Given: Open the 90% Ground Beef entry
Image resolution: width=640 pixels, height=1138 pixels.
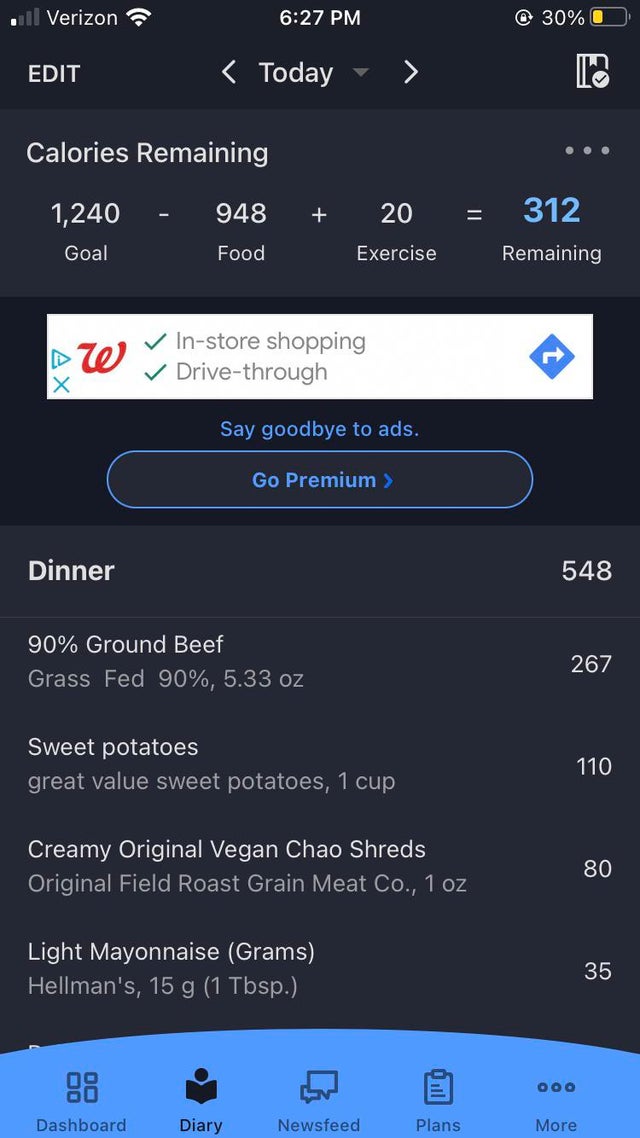Looking at the screenshot, I should pos(320,662).
